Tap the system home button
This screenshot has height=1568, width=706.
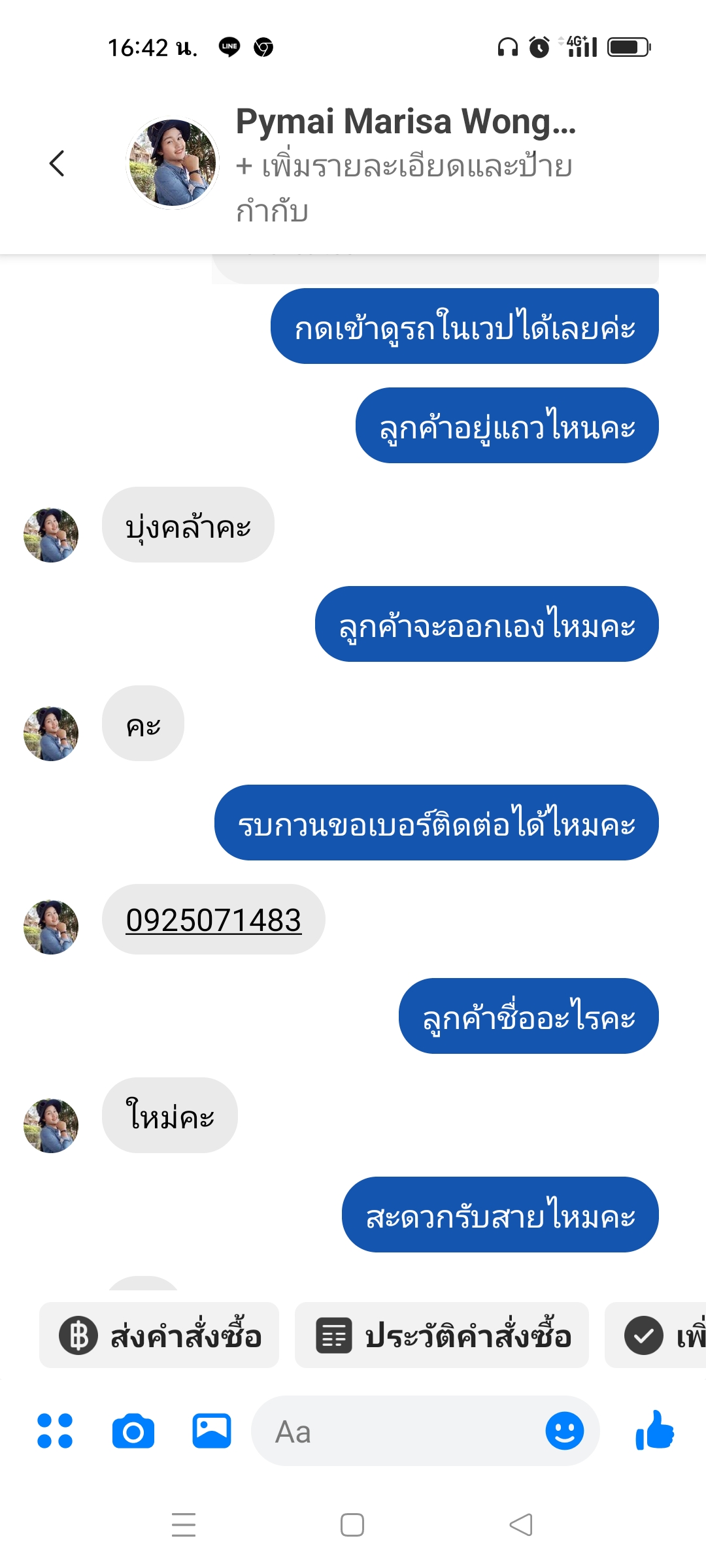click(x=352, y=1525)
